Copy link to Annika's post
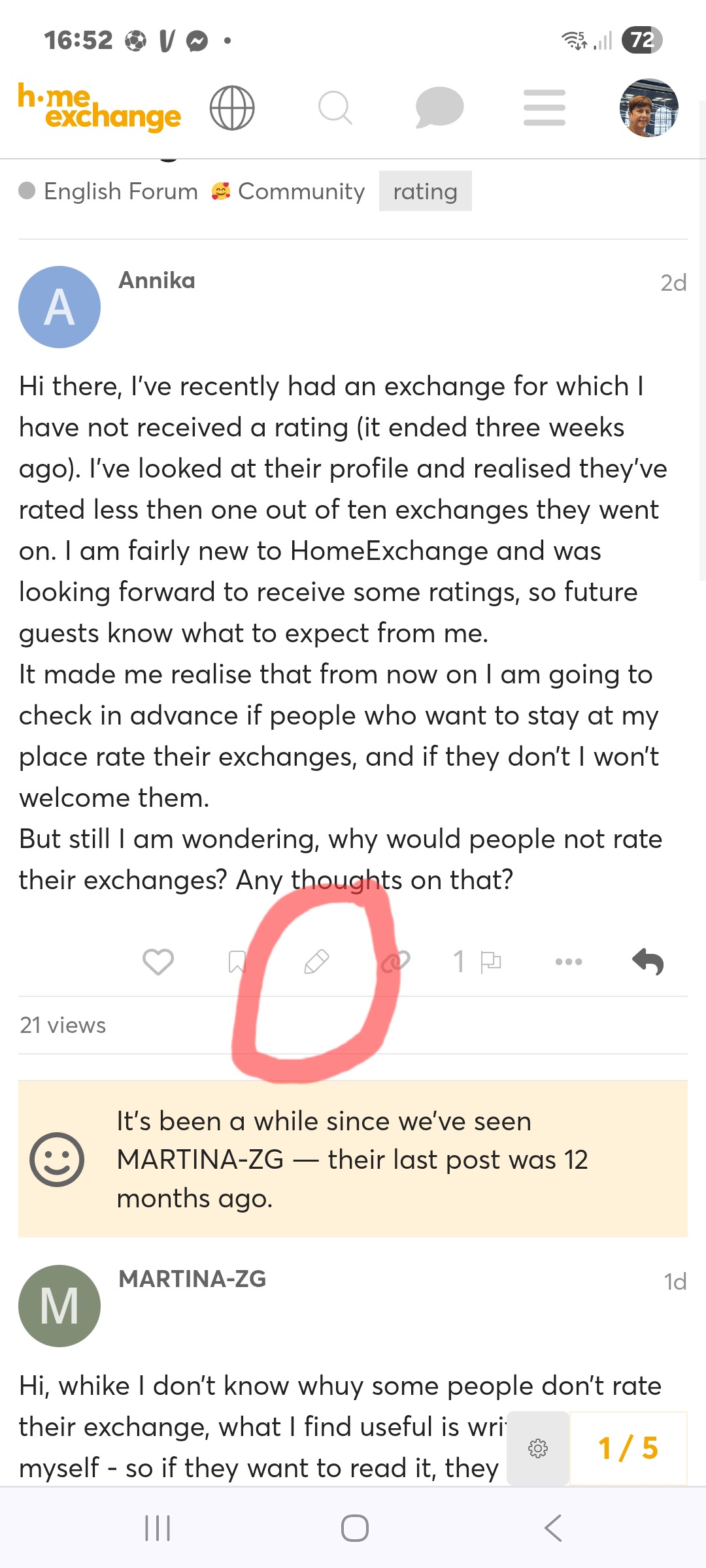The image size is (706, 1568). [x=395, y=962]
